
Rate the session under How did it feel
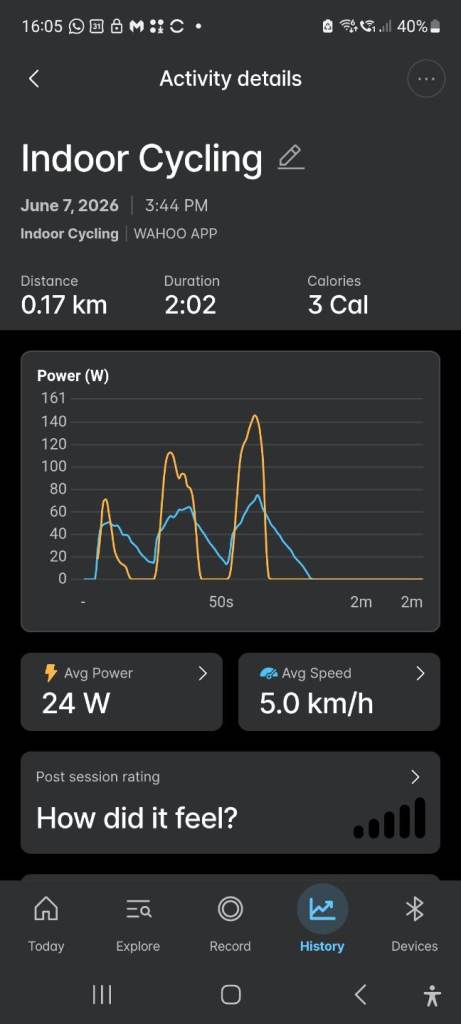tap(230, 803)
